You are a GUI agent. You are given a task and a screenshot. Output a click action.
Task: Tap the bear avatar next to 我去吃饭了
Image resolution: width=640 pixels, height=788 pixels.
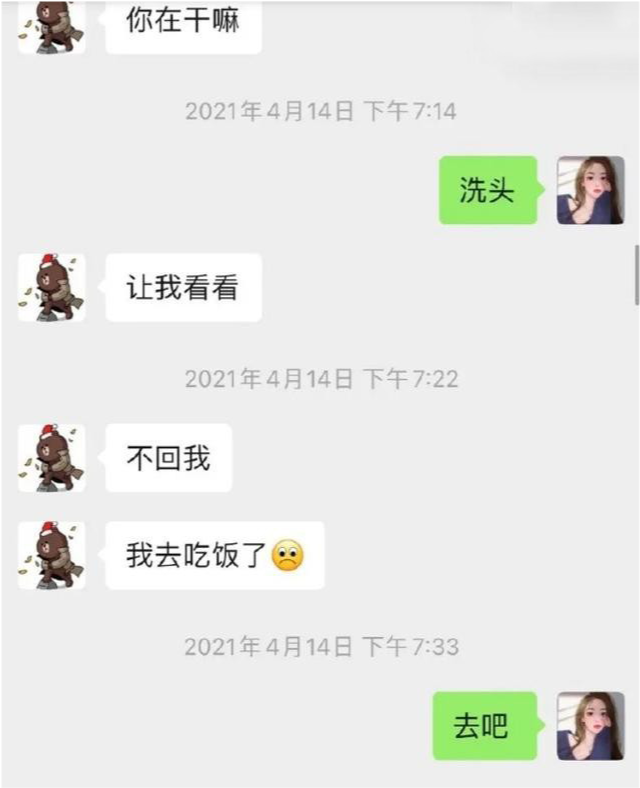(x=52, y=555)
